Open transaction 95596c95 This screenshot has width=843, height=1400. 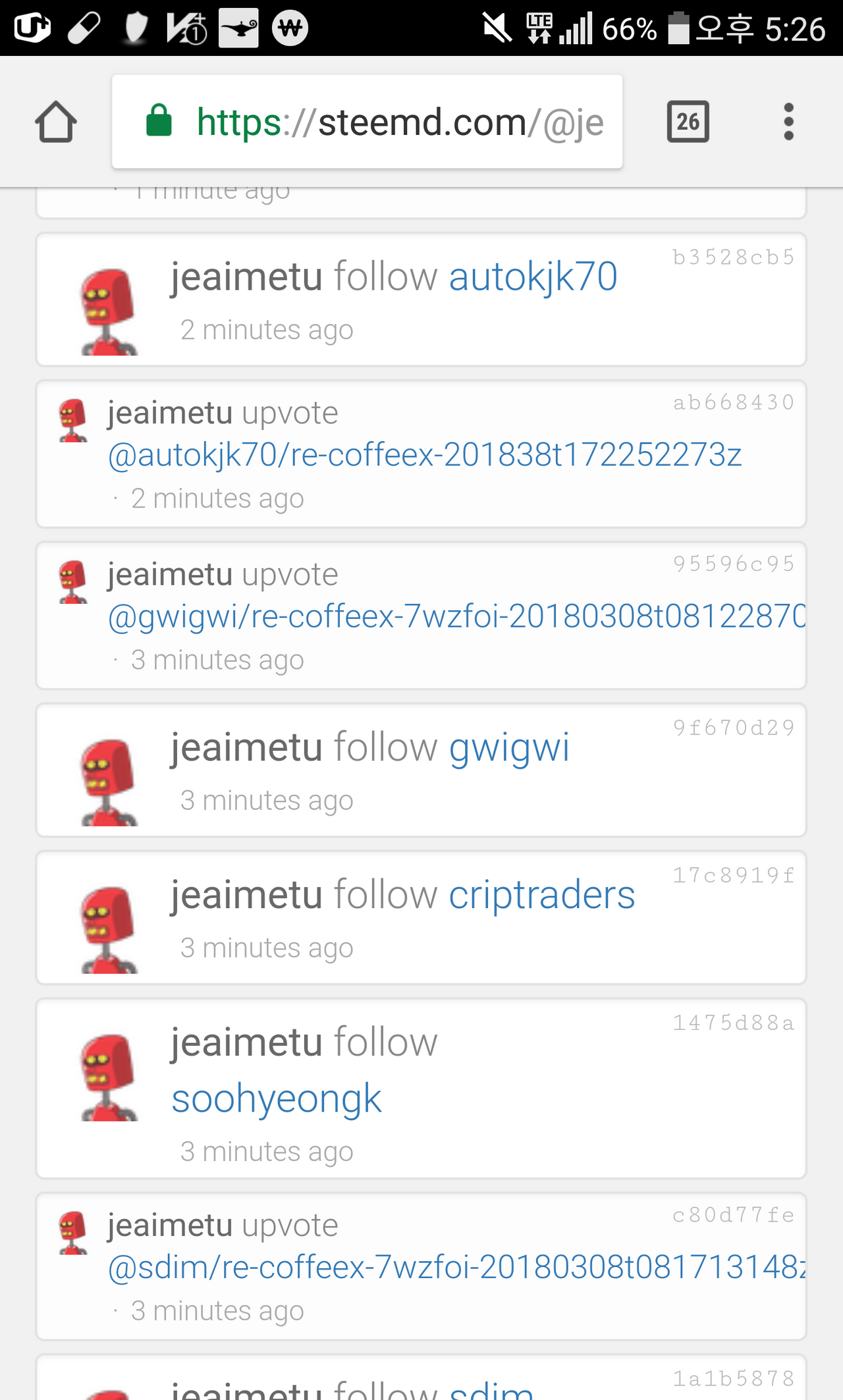coord(733,564)
